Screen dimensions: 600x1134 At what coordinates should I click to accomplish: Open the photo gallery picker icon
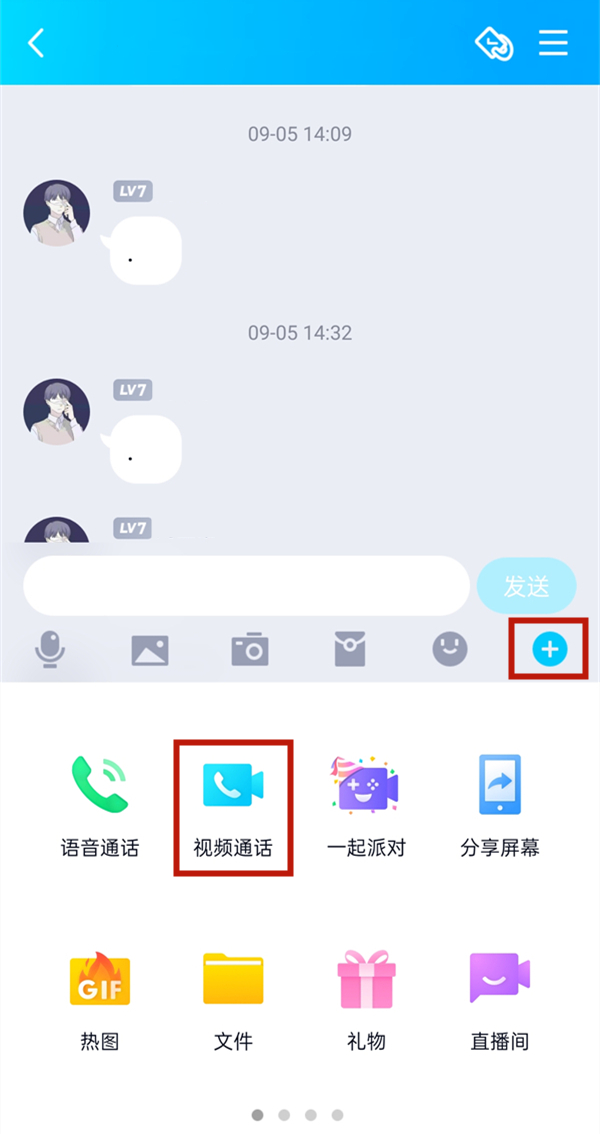coord(150,650)
